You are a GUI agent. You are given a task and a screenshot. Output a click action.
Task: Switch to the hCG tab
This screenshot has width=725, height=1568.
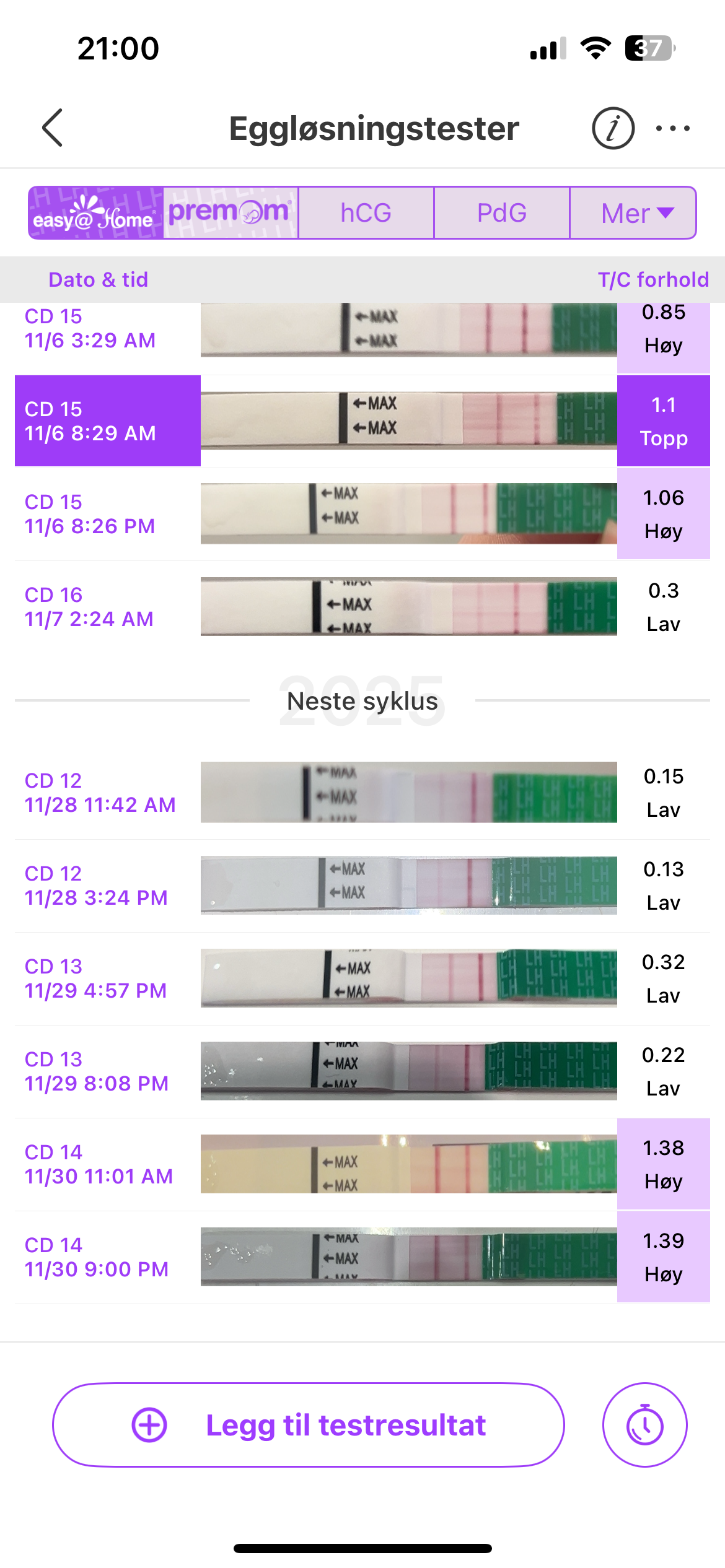366,213
